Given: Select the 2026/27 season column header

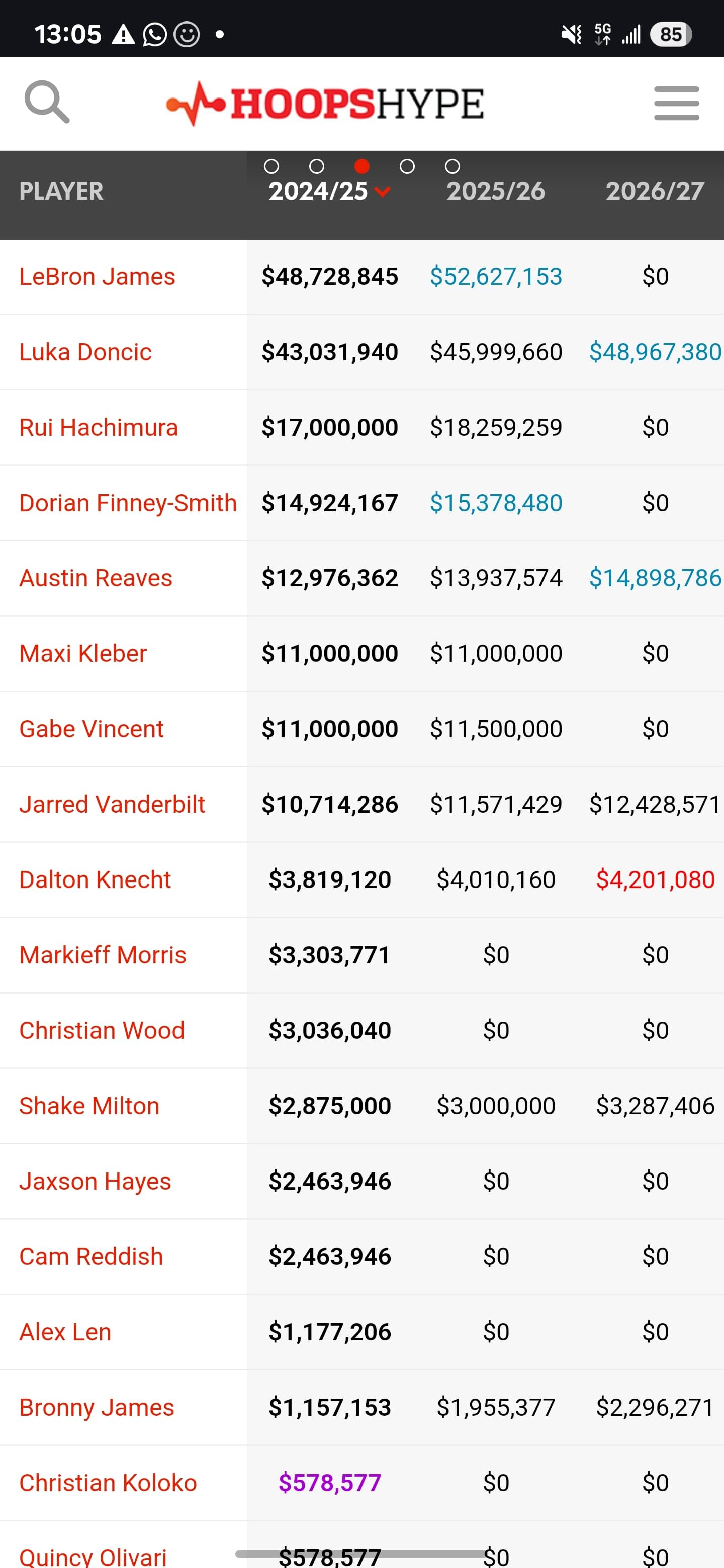Looking at the screenshot, I should 655,191.
